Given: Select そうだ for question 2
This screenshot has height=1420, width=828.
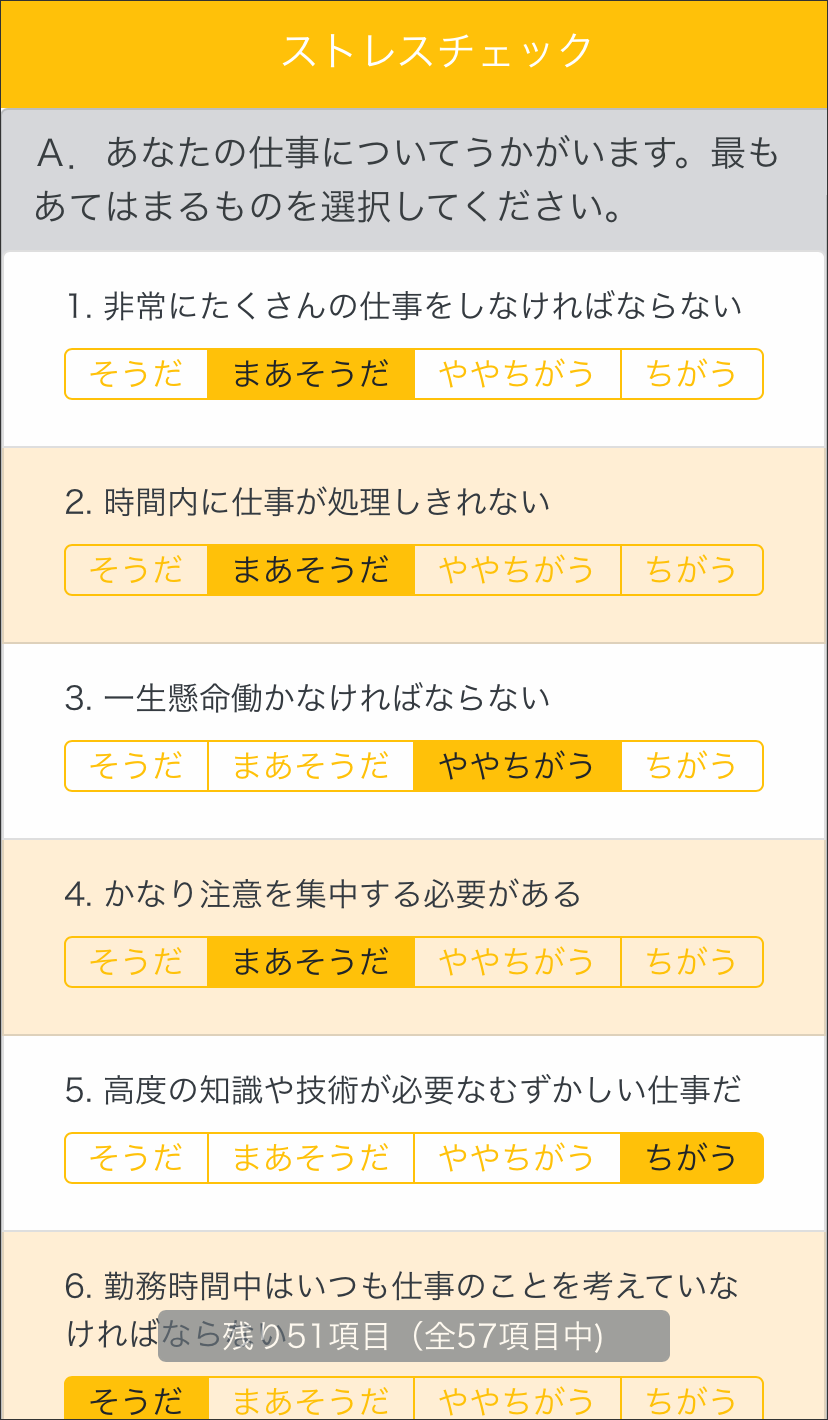Looking at the screenshot, I should coord(136,570).
